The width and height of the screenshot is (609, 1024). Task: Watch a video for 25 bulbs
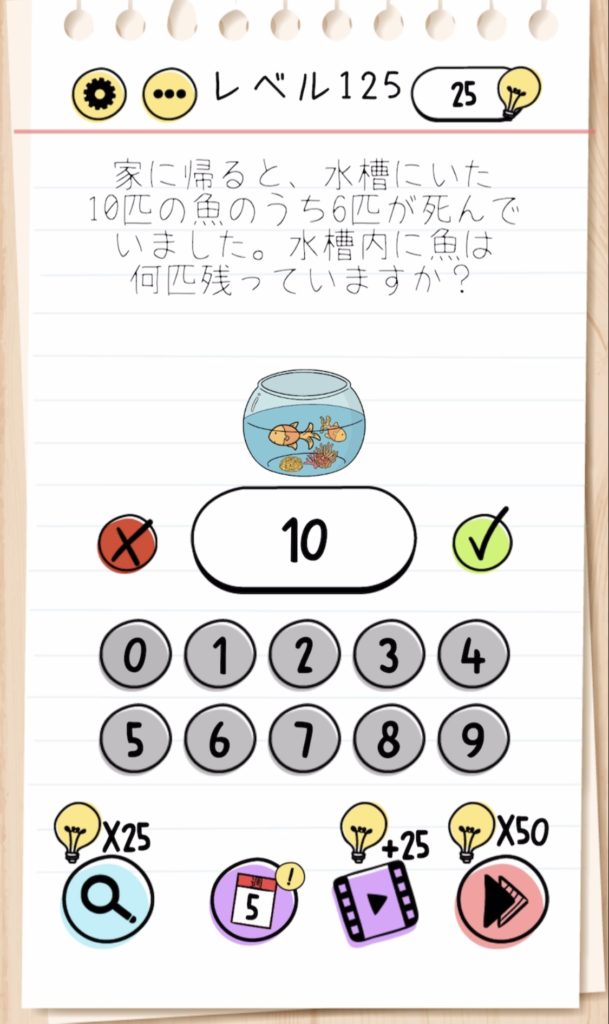point(375,900)
